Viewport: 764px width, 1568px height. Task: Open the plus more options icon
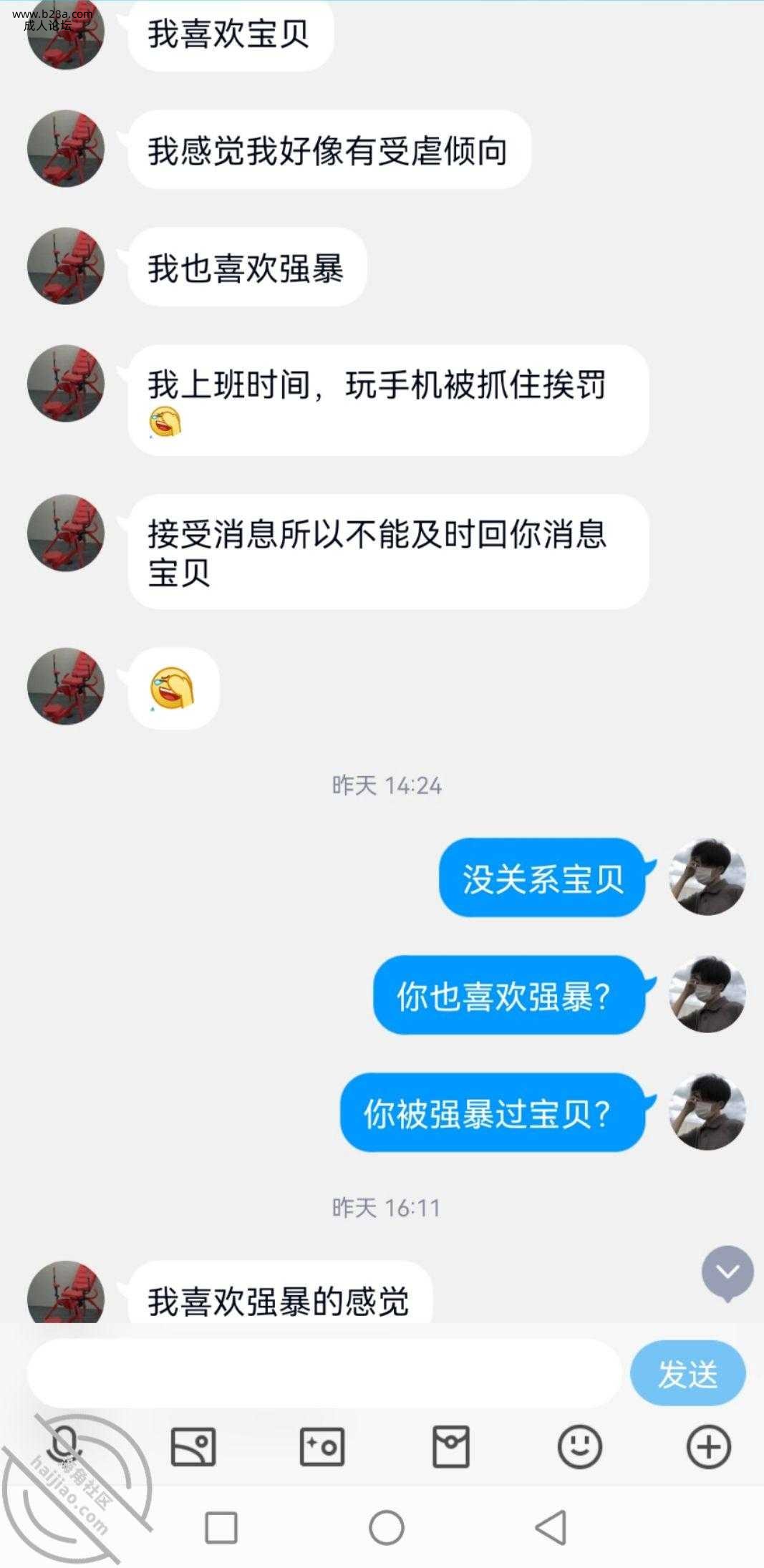(708, 1447)
